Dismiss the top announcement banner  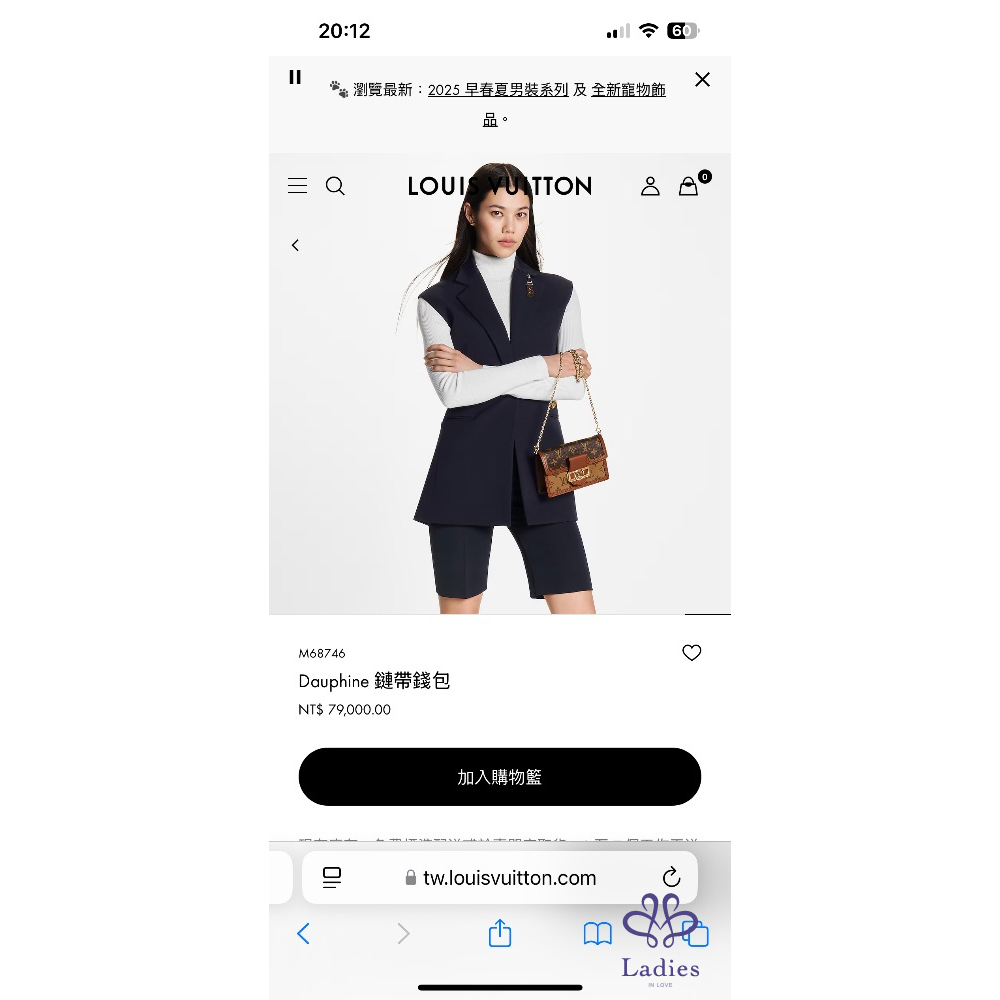[x=702, y=80]
